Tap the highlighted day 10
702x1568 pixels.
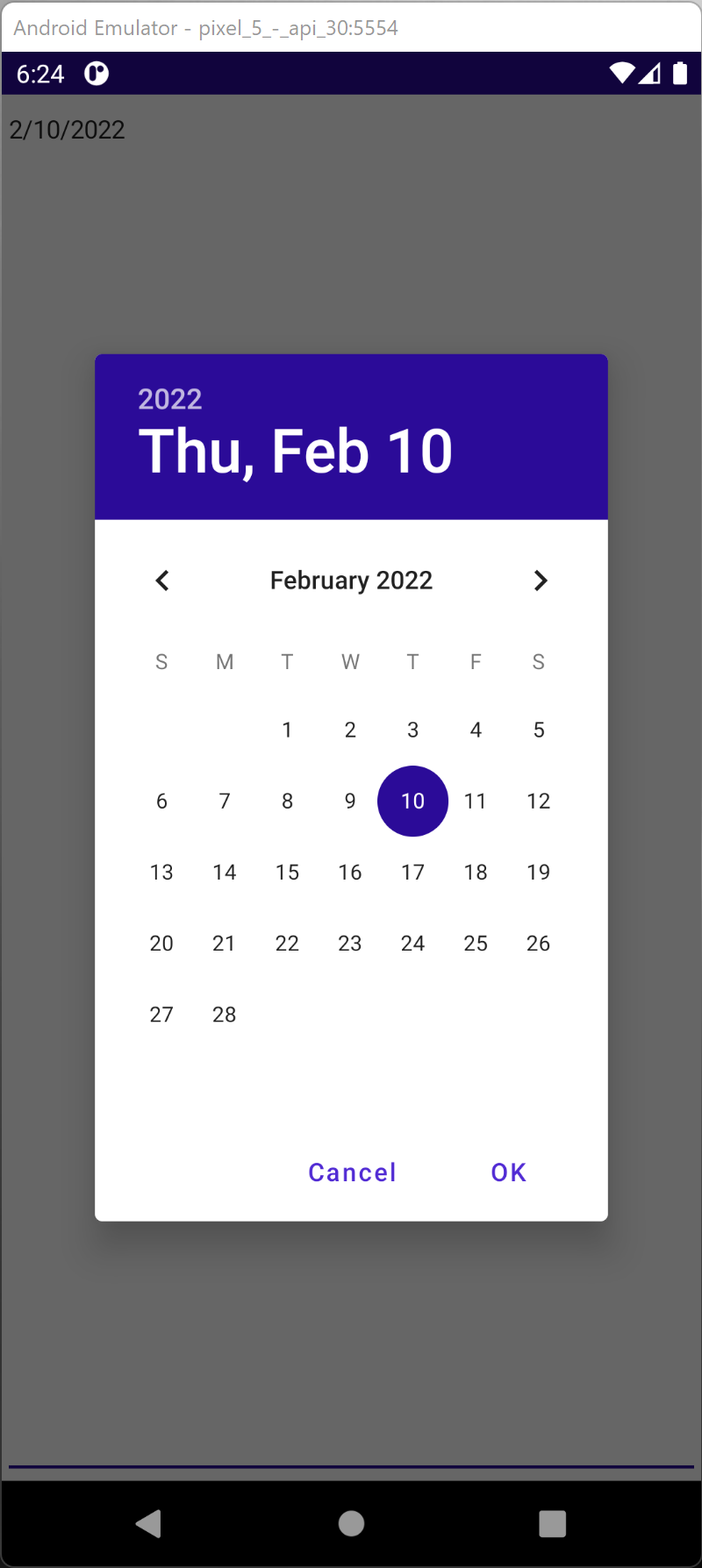pos(412,801)
